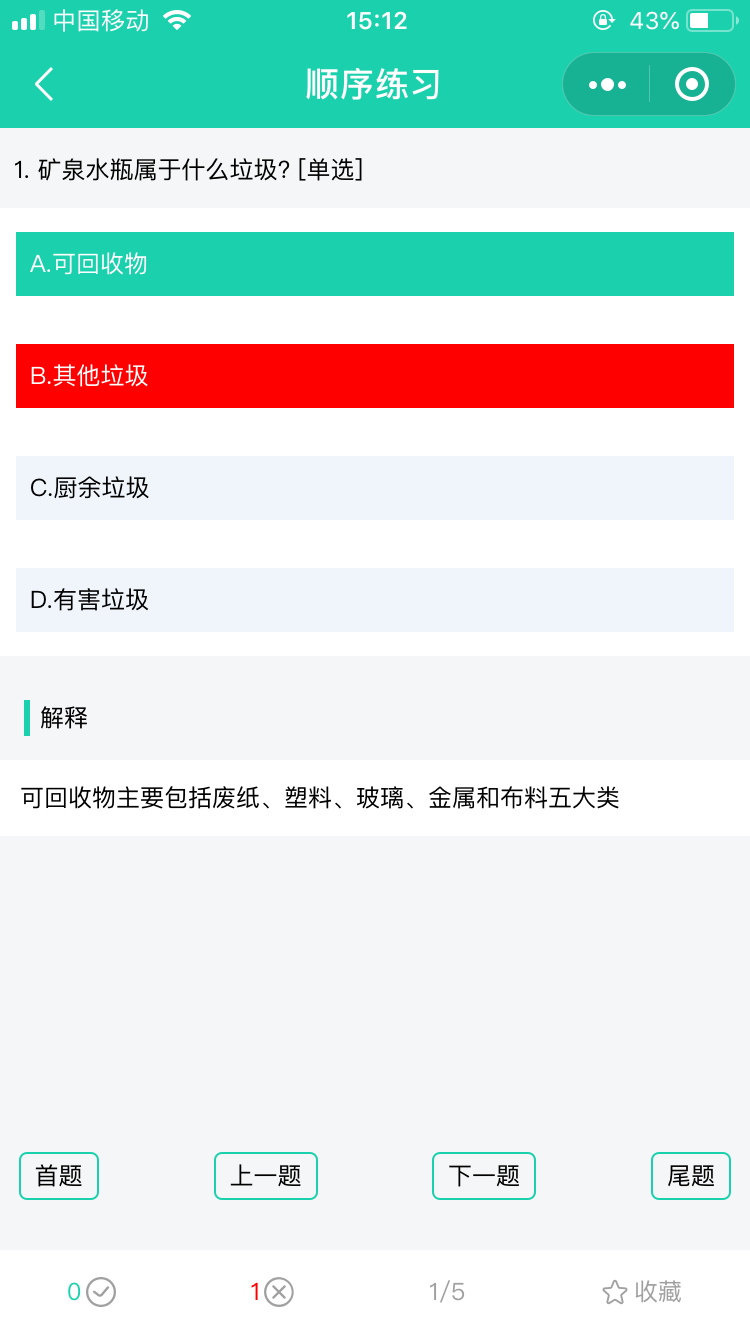The width and height of the screenshot is (750, 1334).
Task: Select answer A.可回收物
Action: 375,264
